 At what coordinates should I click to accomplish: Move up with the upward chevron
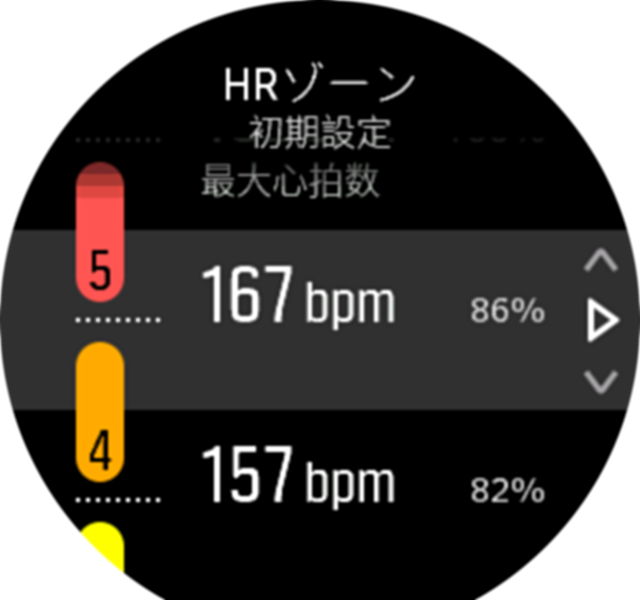coord(600,263)
